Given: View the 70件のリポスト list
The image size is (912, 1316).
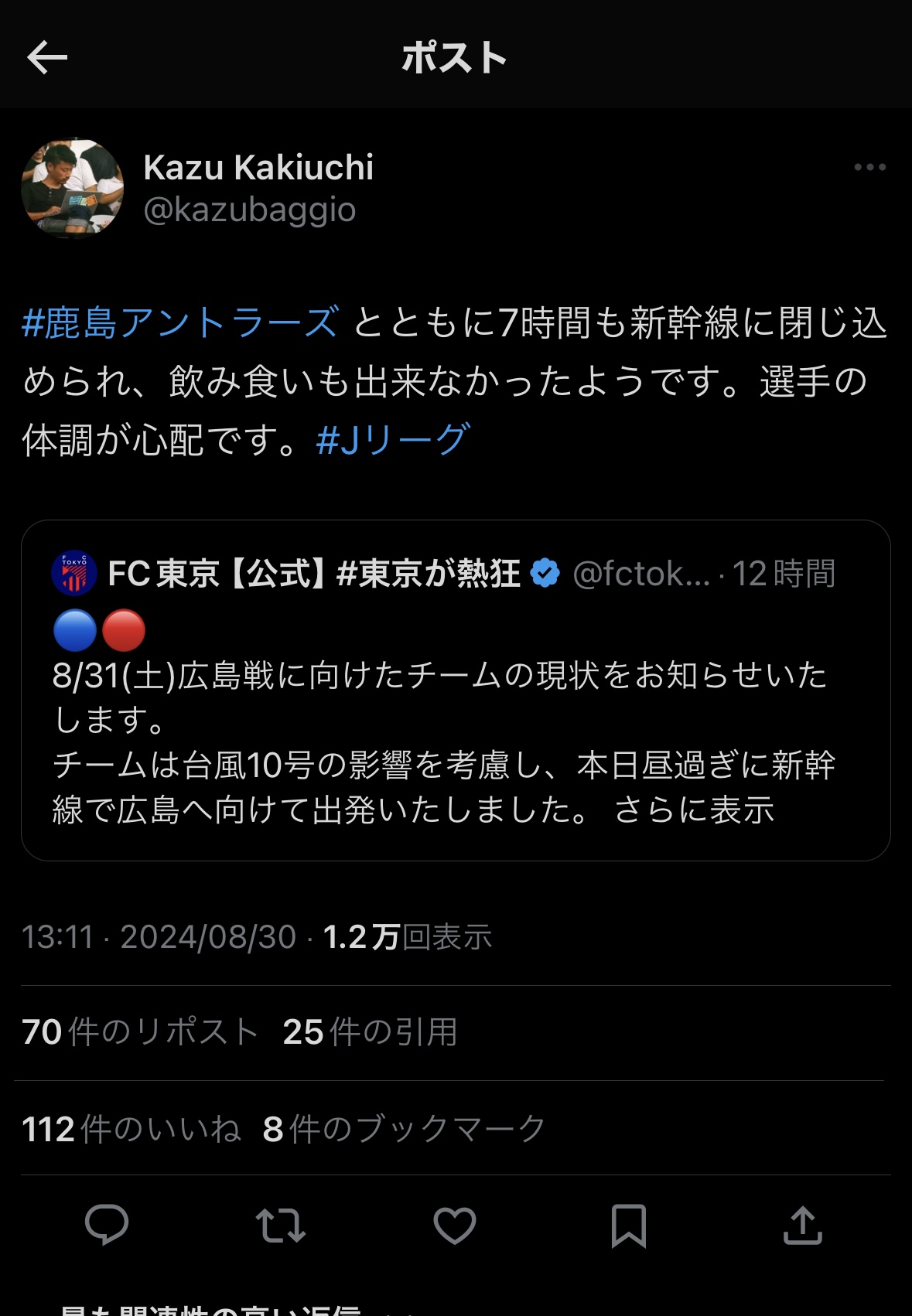Looking at the screenshot, I should (x=140, y=1032).
